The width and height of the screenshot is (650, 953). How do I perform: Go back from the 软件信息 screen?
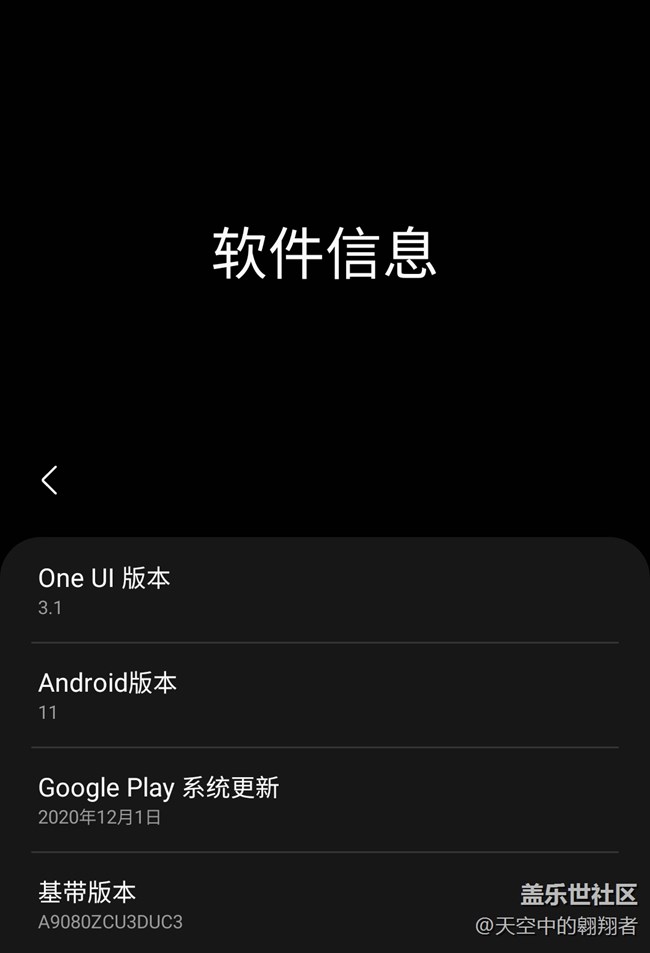tap(49, 480)
